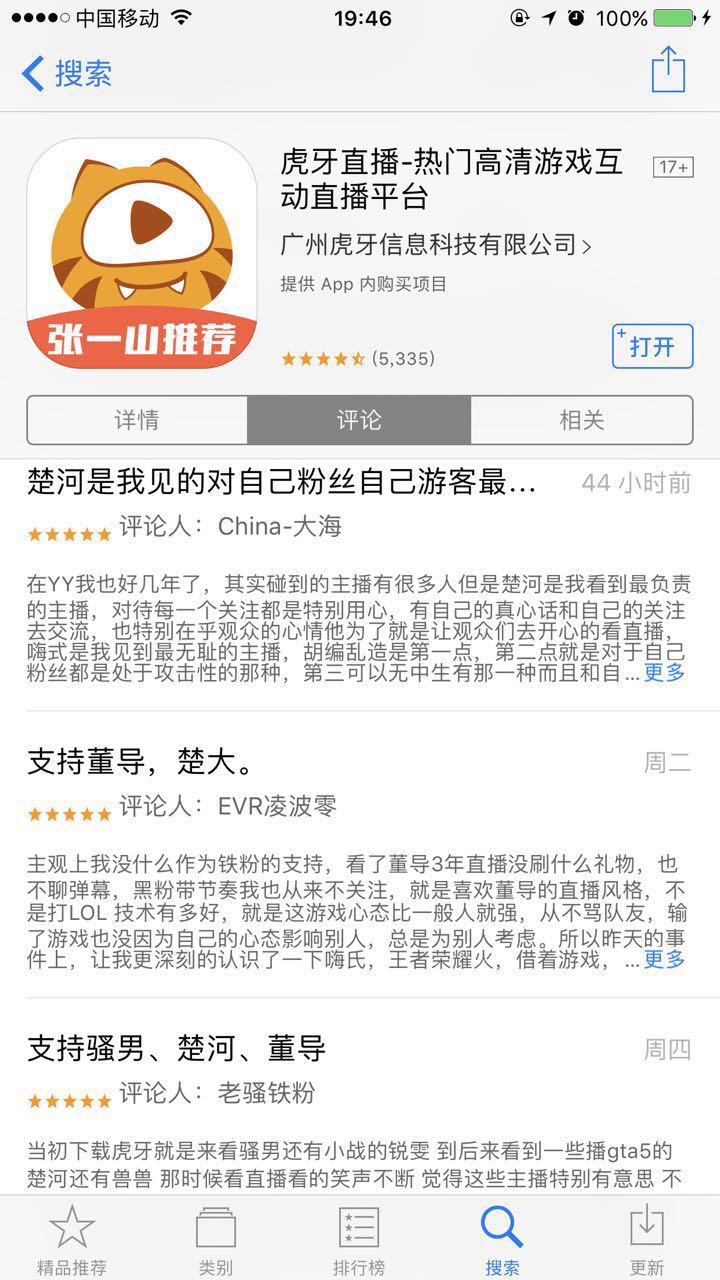
Task: Open the app with 打开 button
Action: (652, 347)
